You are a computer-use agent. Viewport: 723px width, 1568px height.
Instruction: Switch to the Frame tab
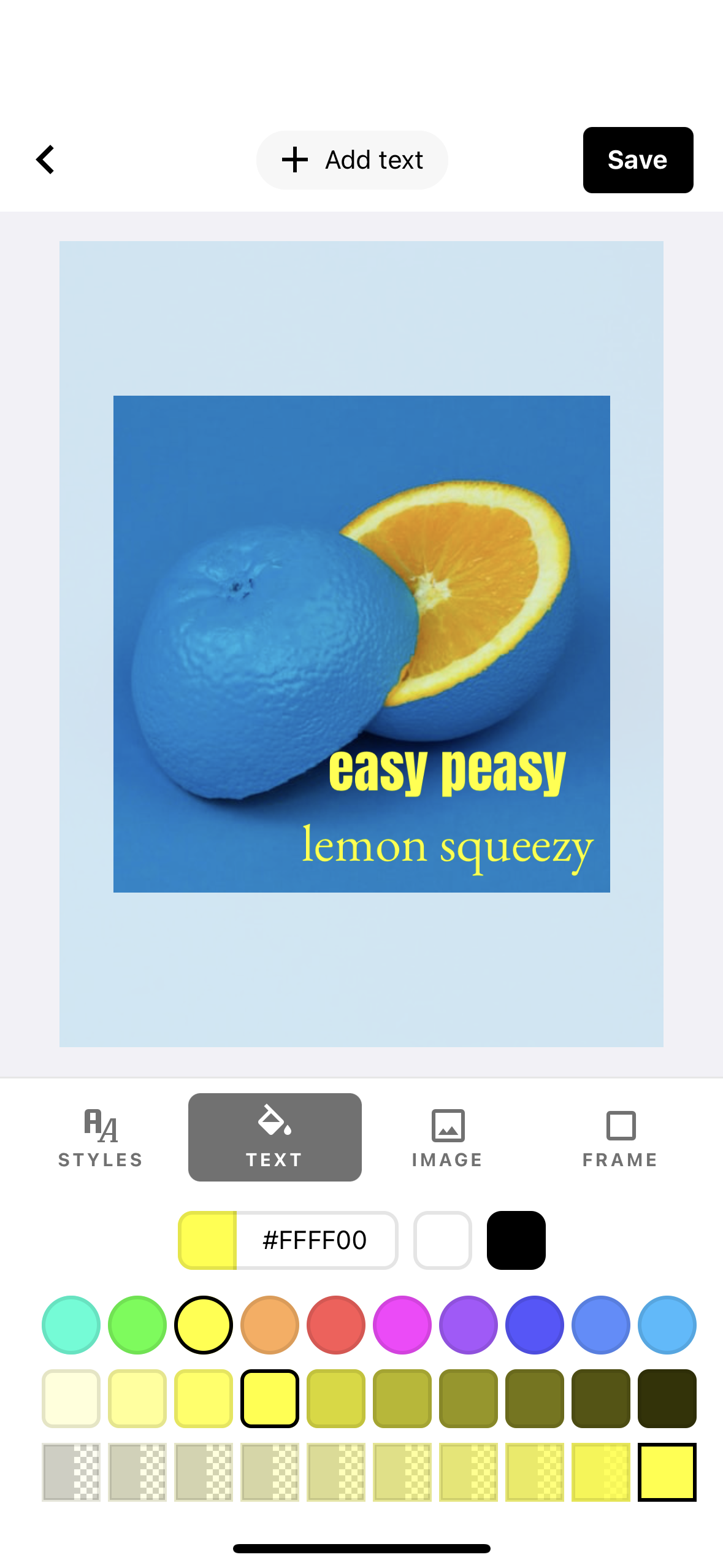620,1137
